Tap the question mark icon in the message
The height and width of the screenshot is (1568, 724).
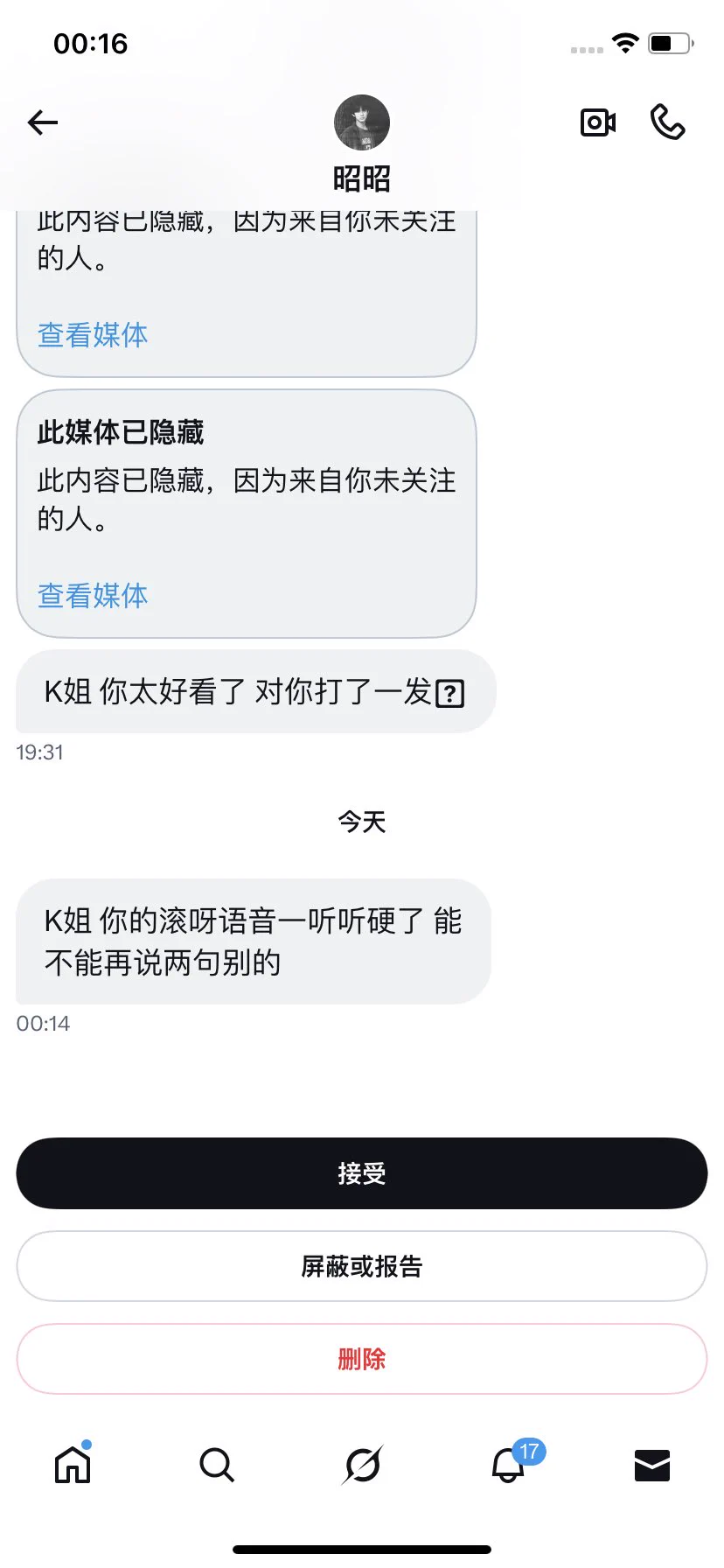coord(449,691)
